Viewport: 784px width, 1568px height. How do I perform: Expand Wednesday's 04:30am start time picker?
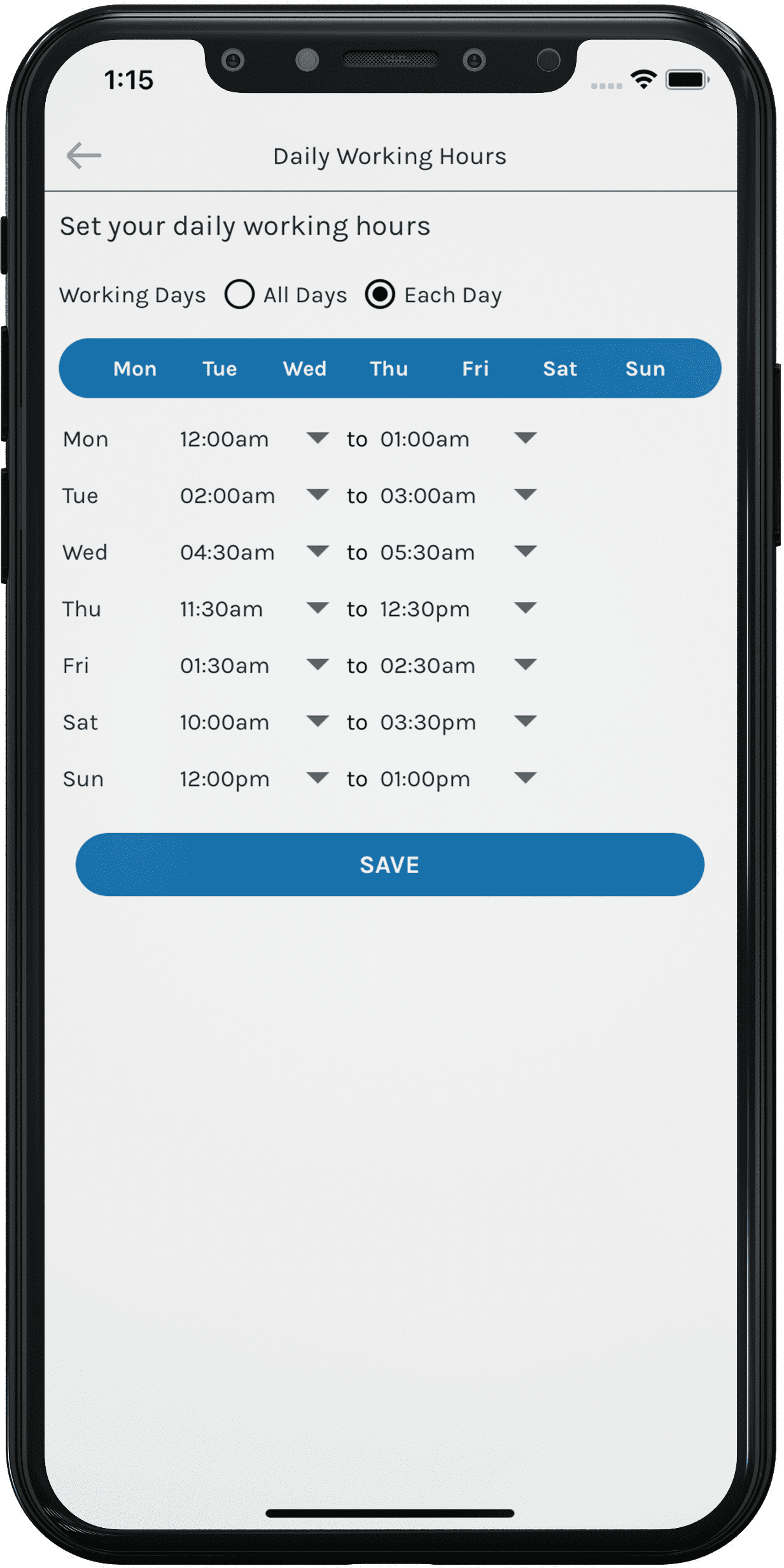[x=254, y=553]
